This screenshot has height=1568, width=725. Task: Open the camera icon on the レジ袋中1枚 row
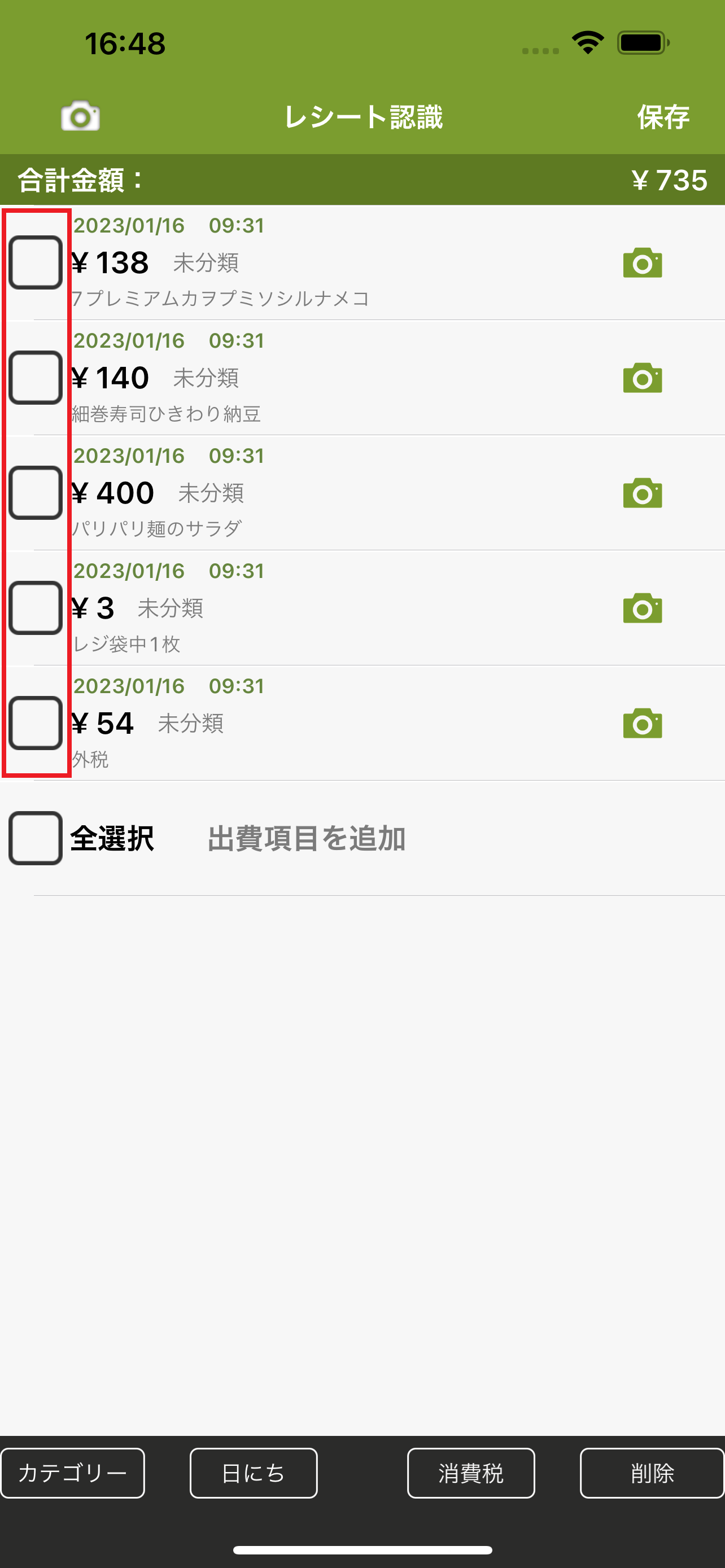(642, 608)
